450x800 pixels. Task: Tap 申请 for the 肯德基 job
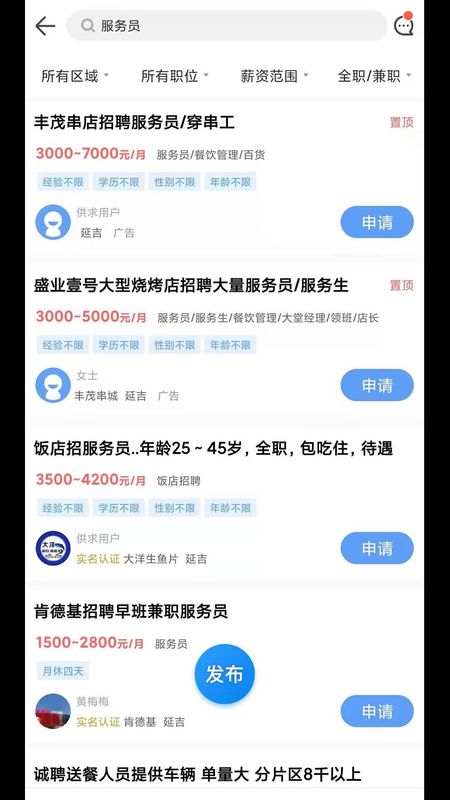point(377,711)
